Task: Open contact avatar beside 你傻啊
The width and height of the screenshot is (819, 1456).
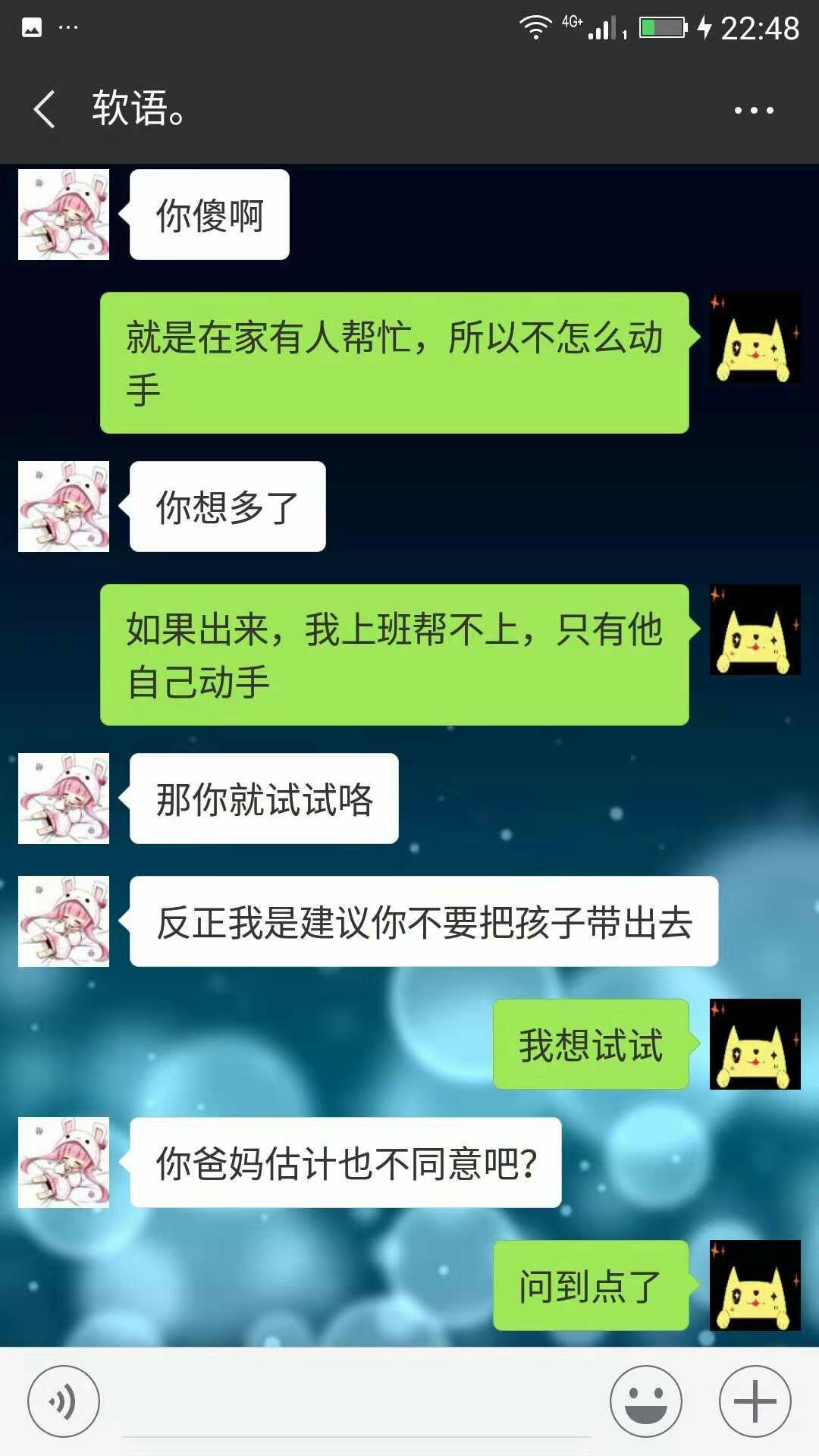Action: tap(64, 215)
